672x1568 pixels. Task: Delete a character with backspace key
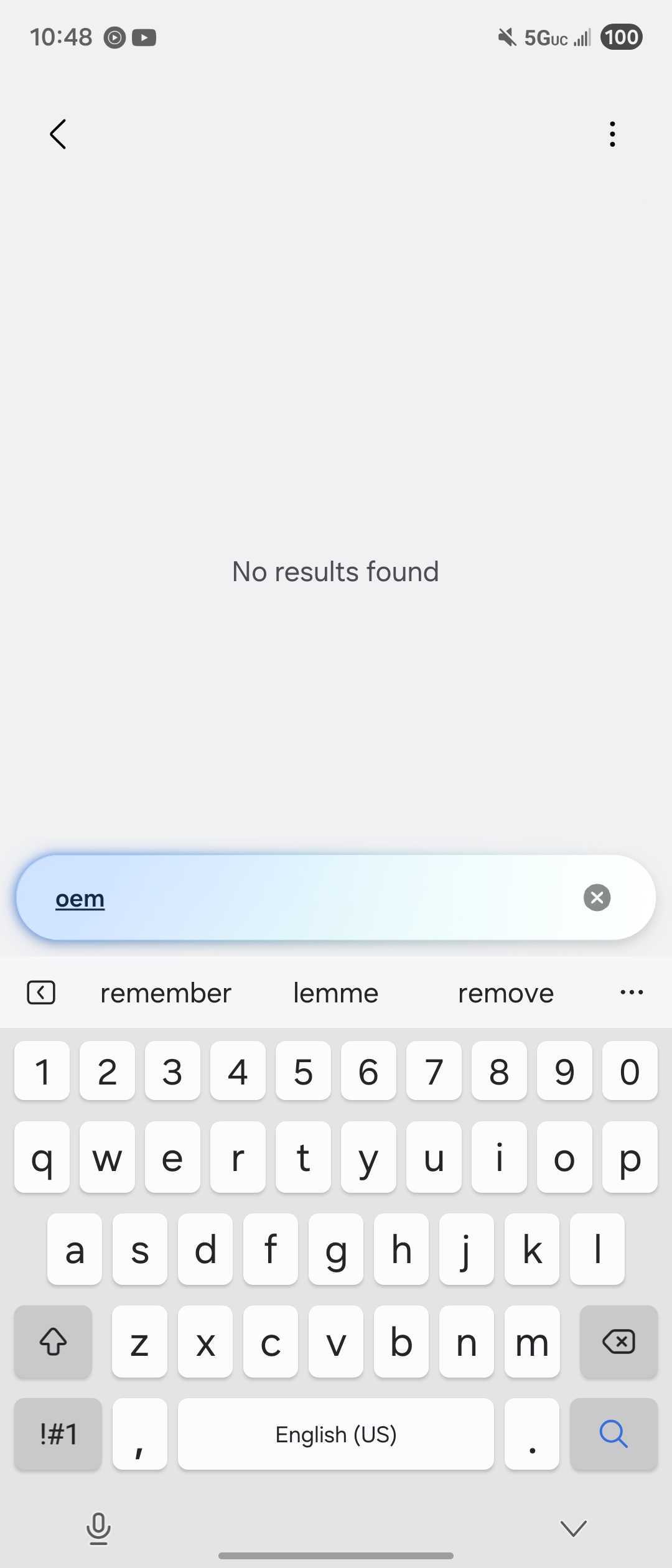click(x=618, y=1342)
